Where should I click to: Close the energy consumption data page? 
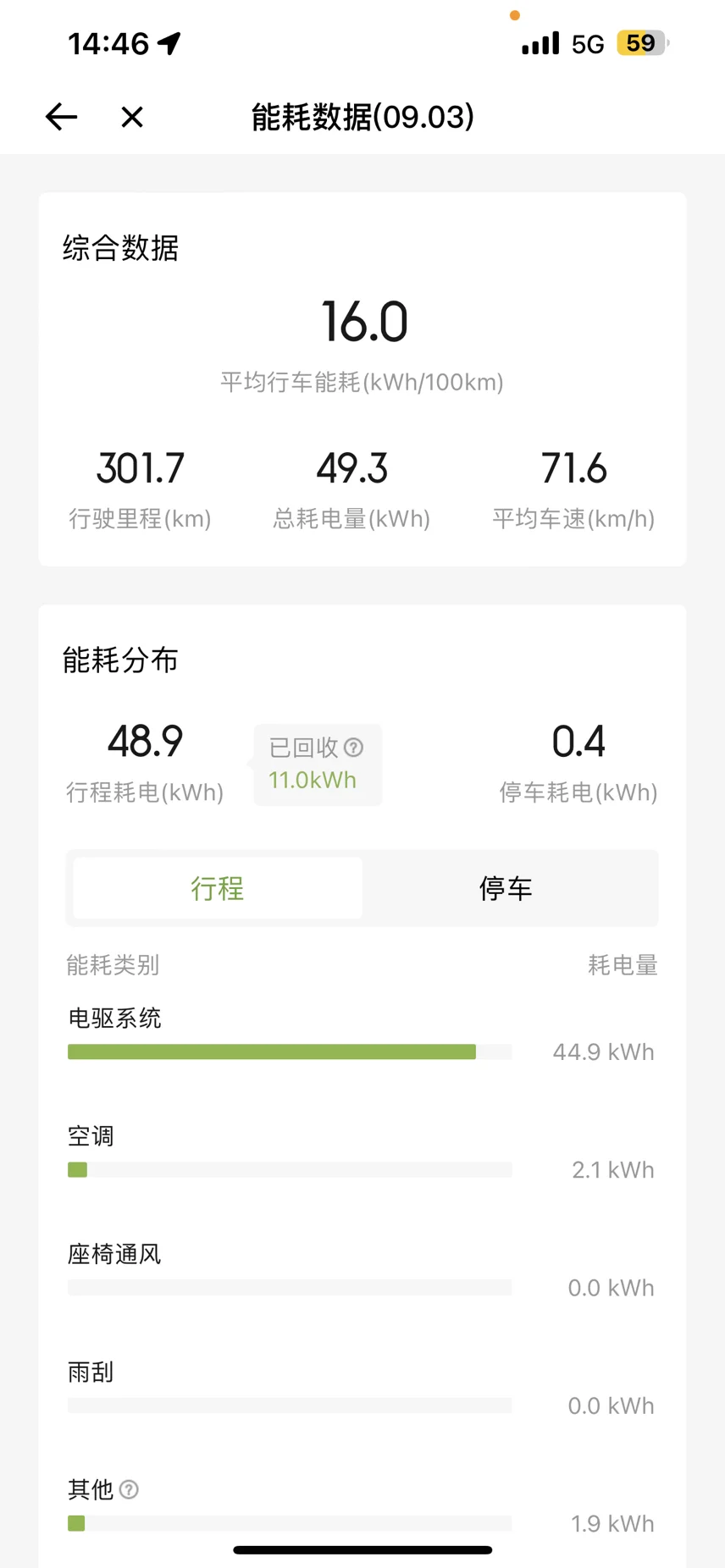coord(132,117)
